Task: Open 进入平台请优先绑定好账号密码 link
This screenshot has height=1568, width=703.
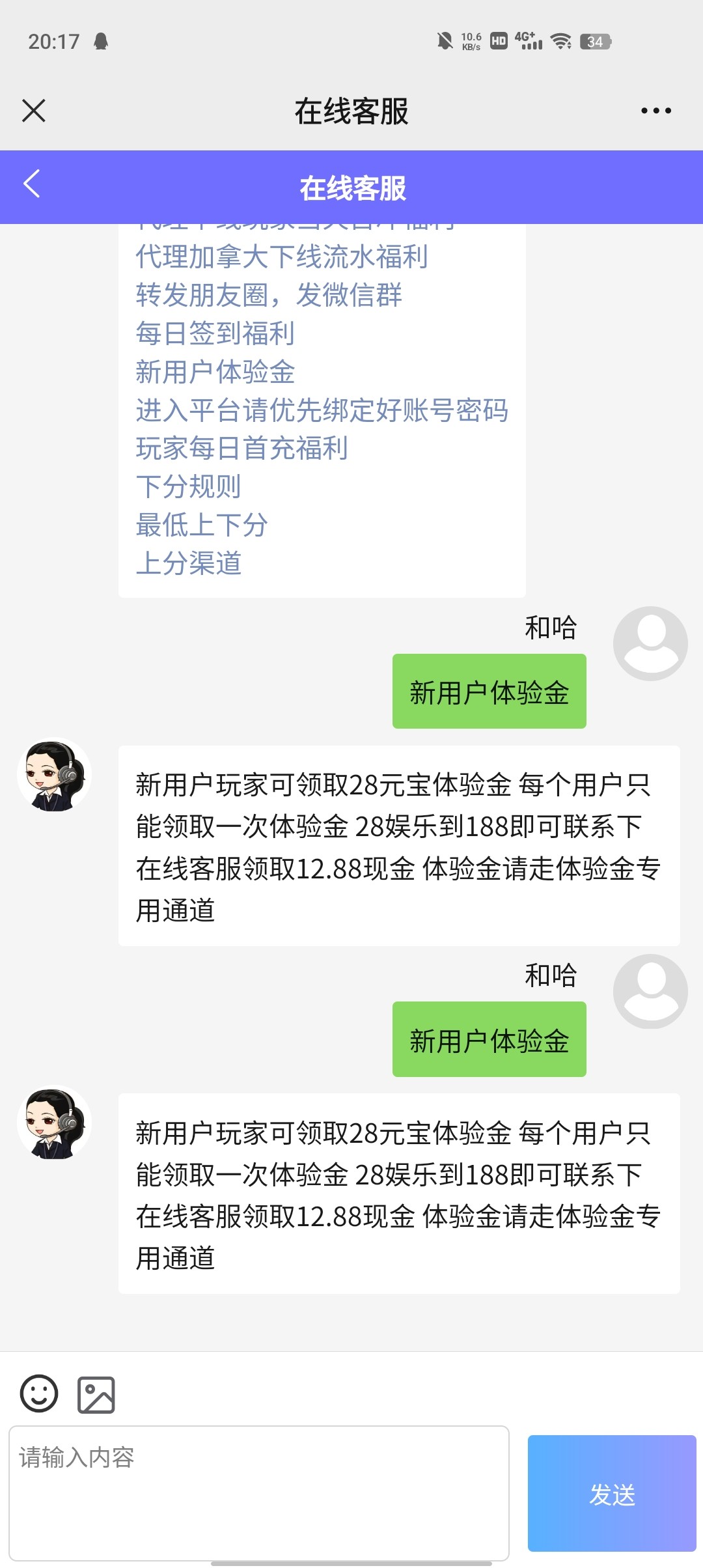Action: [x=322, y=410]
